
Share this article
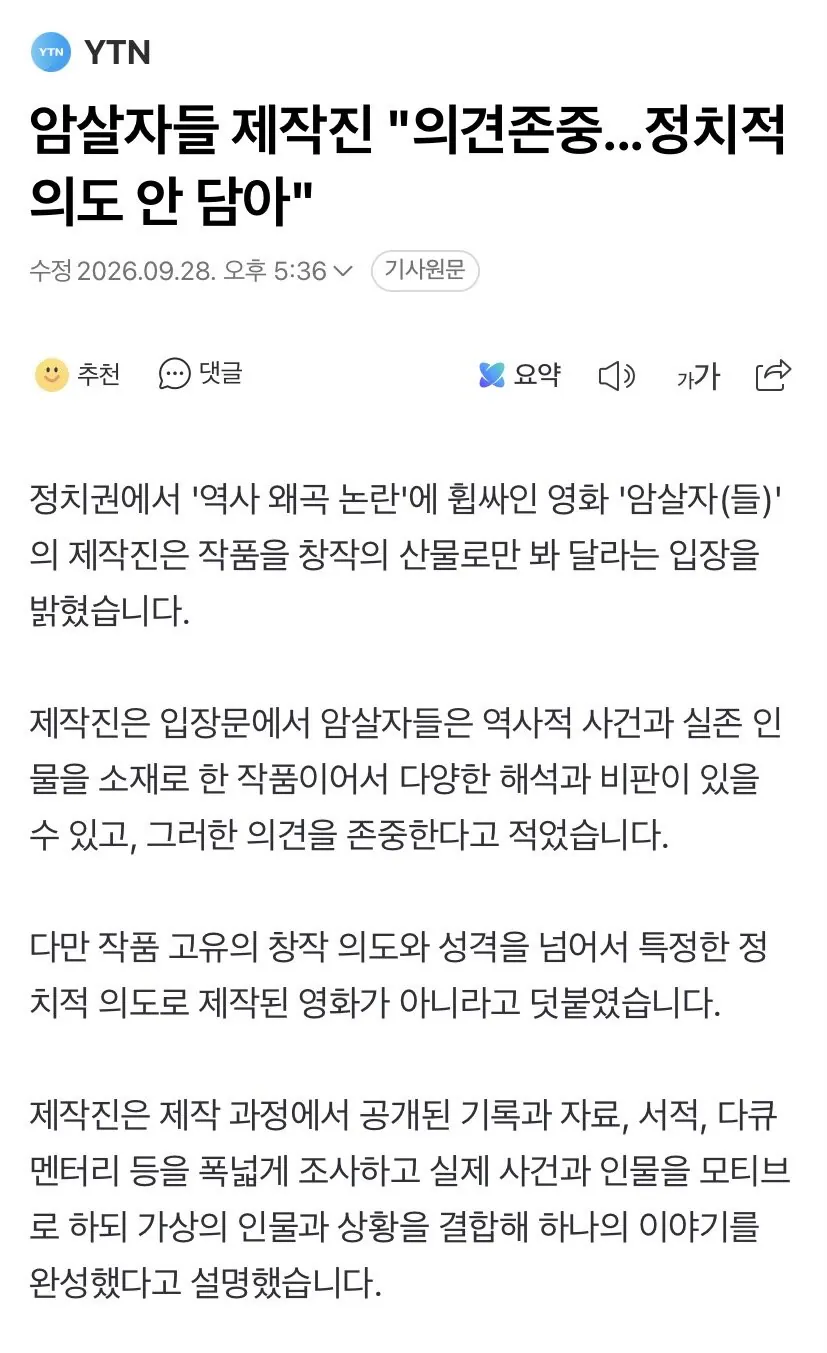coord(774,374)
